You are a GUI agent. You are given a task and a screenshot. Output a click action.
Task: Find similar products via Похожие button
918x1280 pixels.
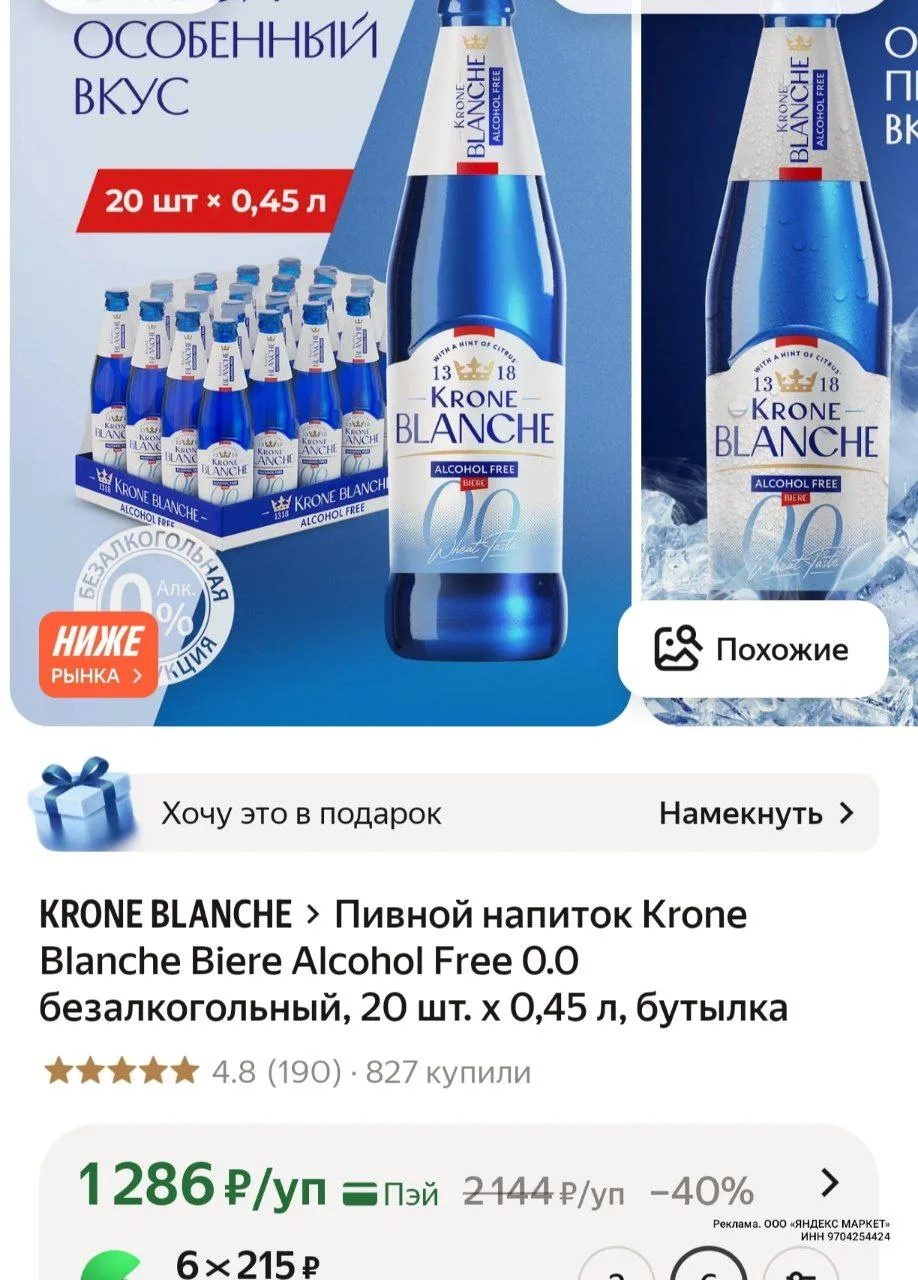(752, 649)
